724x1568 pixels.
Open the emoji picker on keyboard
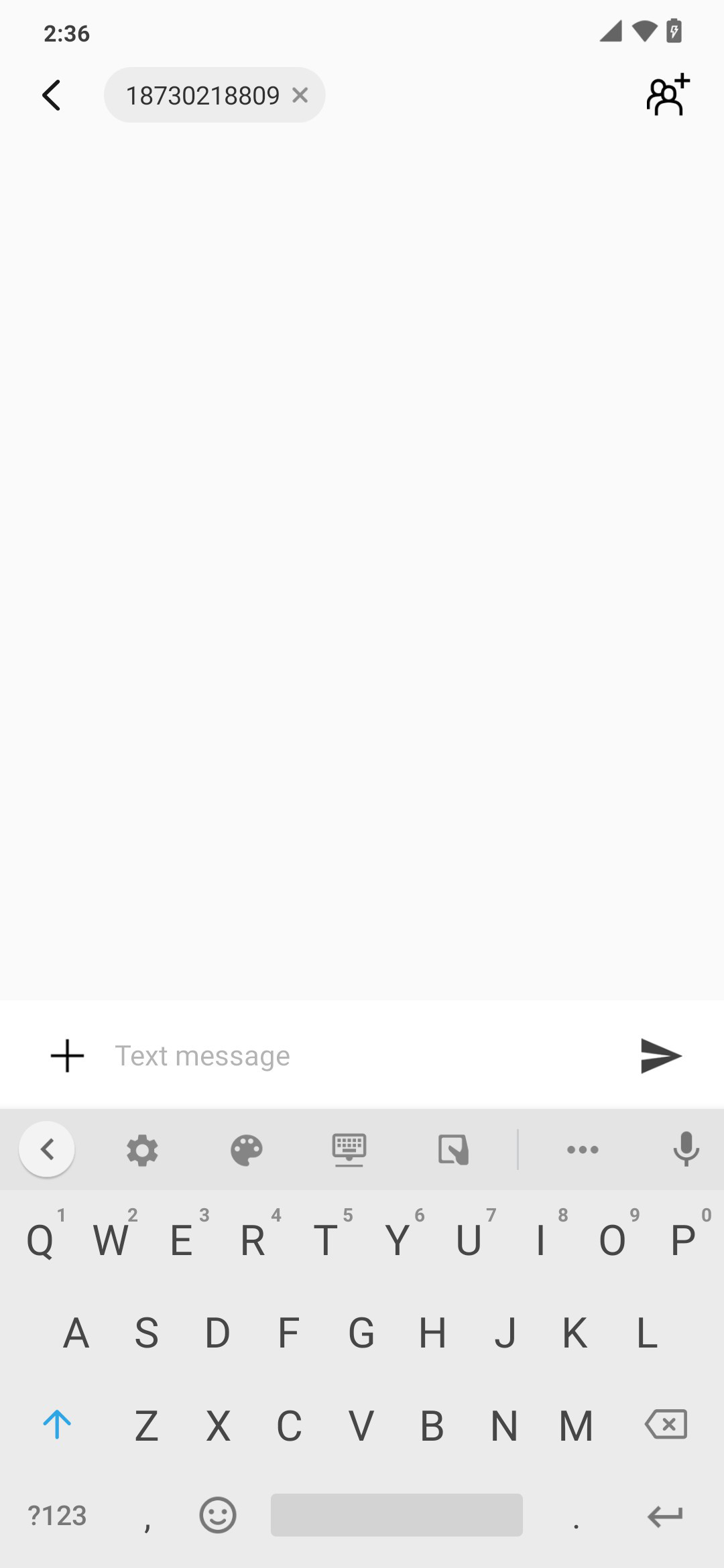(218, 1515)
